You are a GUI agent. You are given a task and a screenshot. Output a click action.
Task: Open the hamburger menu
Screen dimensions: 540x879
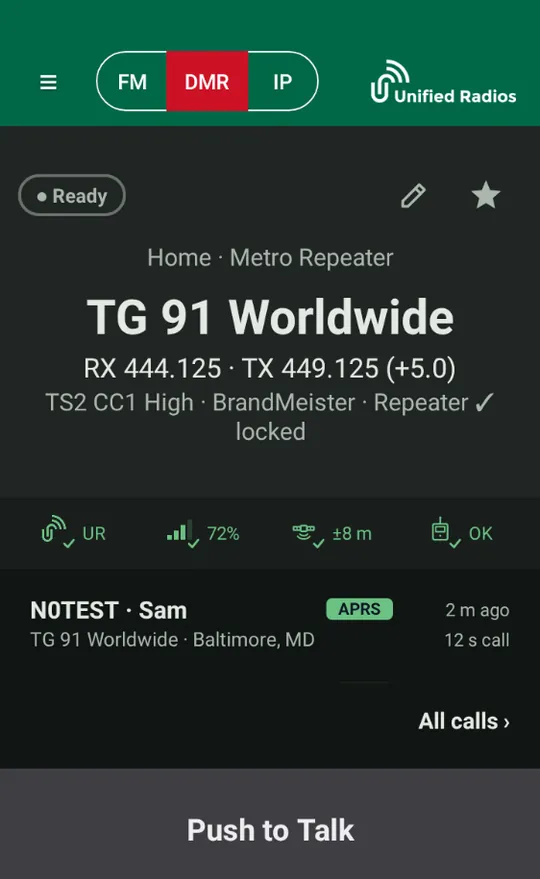pos(48,82)
